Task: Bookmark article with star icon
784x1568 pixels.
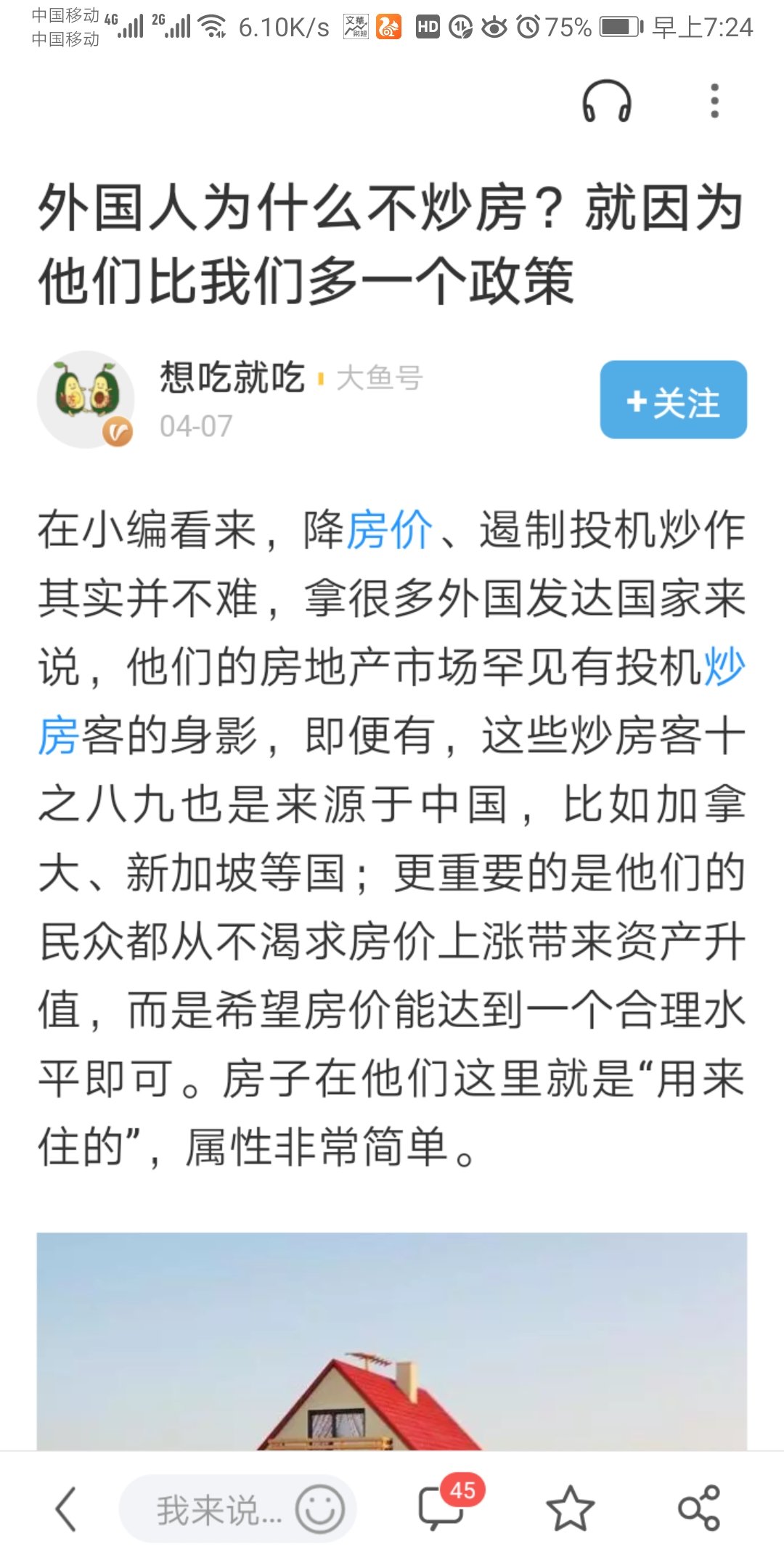Action: click(x=570, y=1509)
